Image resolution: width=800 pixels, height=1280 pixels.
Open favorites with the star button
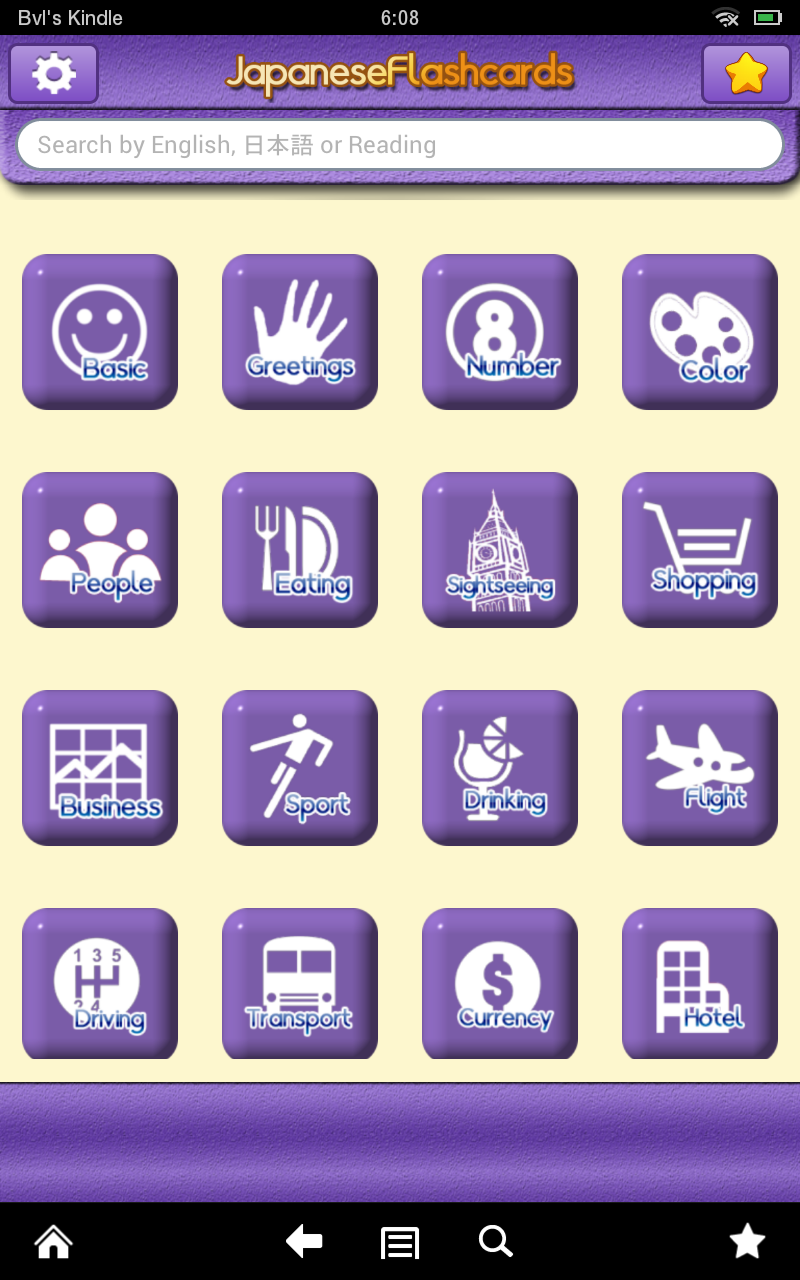coord(745,74)
